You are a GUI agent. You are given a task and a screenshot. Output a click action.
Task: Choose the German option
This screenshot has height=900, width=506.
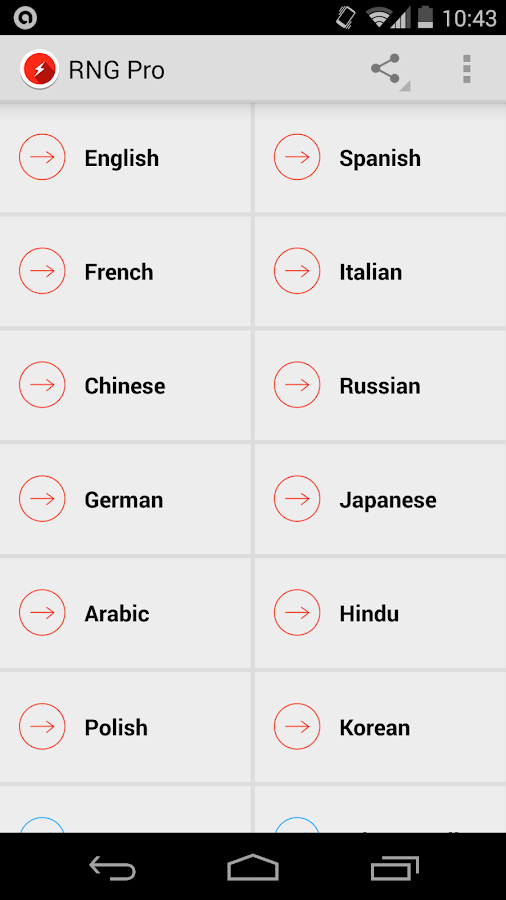(126, 499)
